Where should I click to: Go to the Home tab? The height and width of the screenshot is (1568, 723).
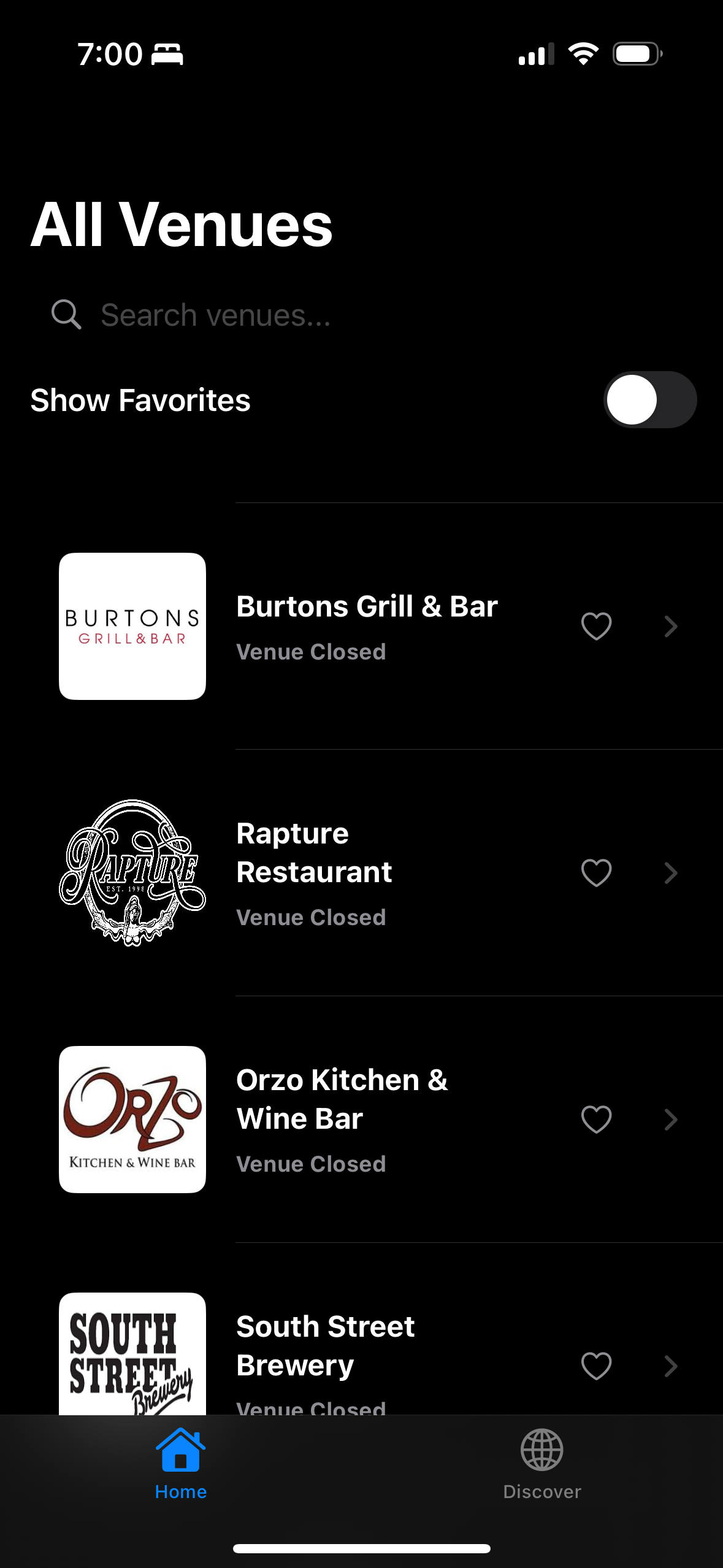pos(181,1464)
